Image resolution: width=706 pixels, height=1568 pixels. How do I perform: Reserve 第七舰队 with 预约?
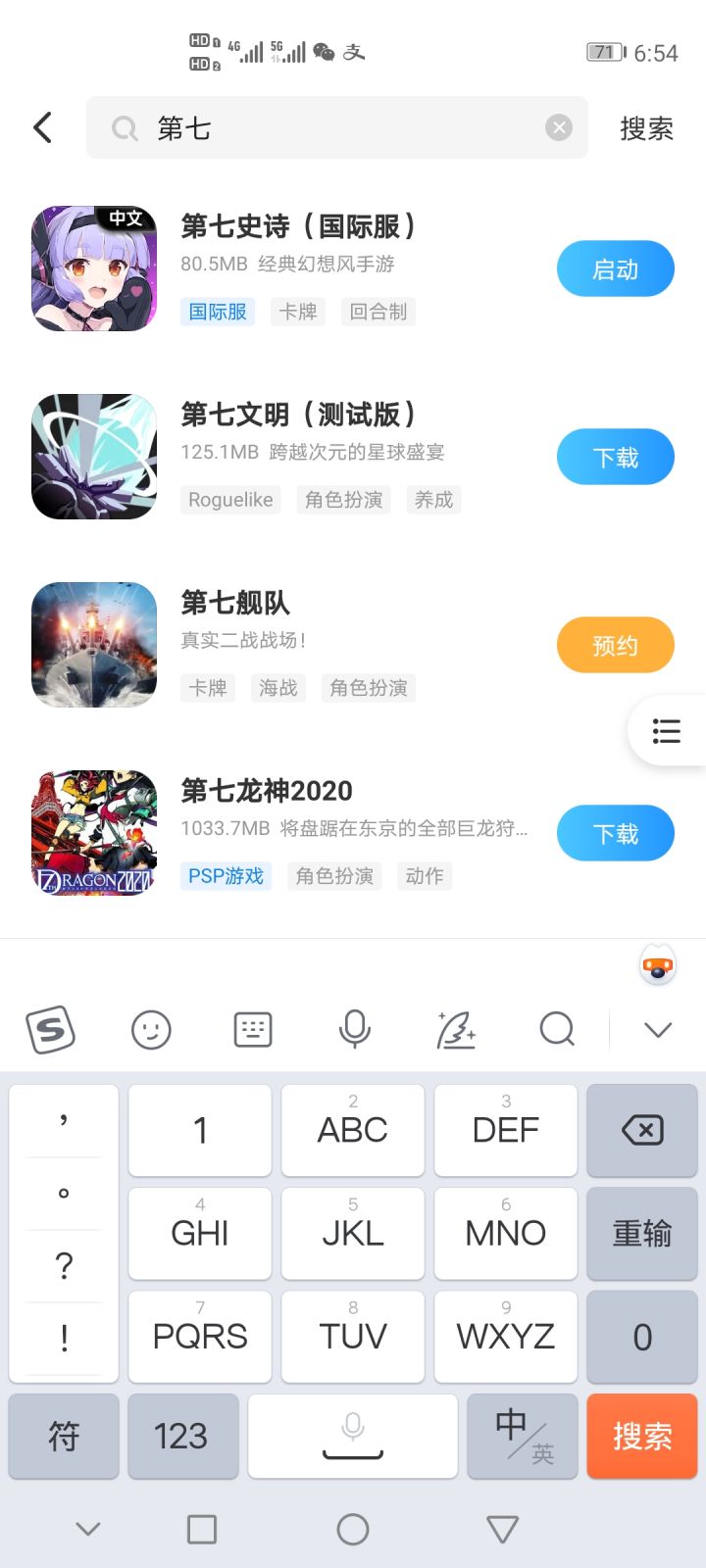coord(615,646)
